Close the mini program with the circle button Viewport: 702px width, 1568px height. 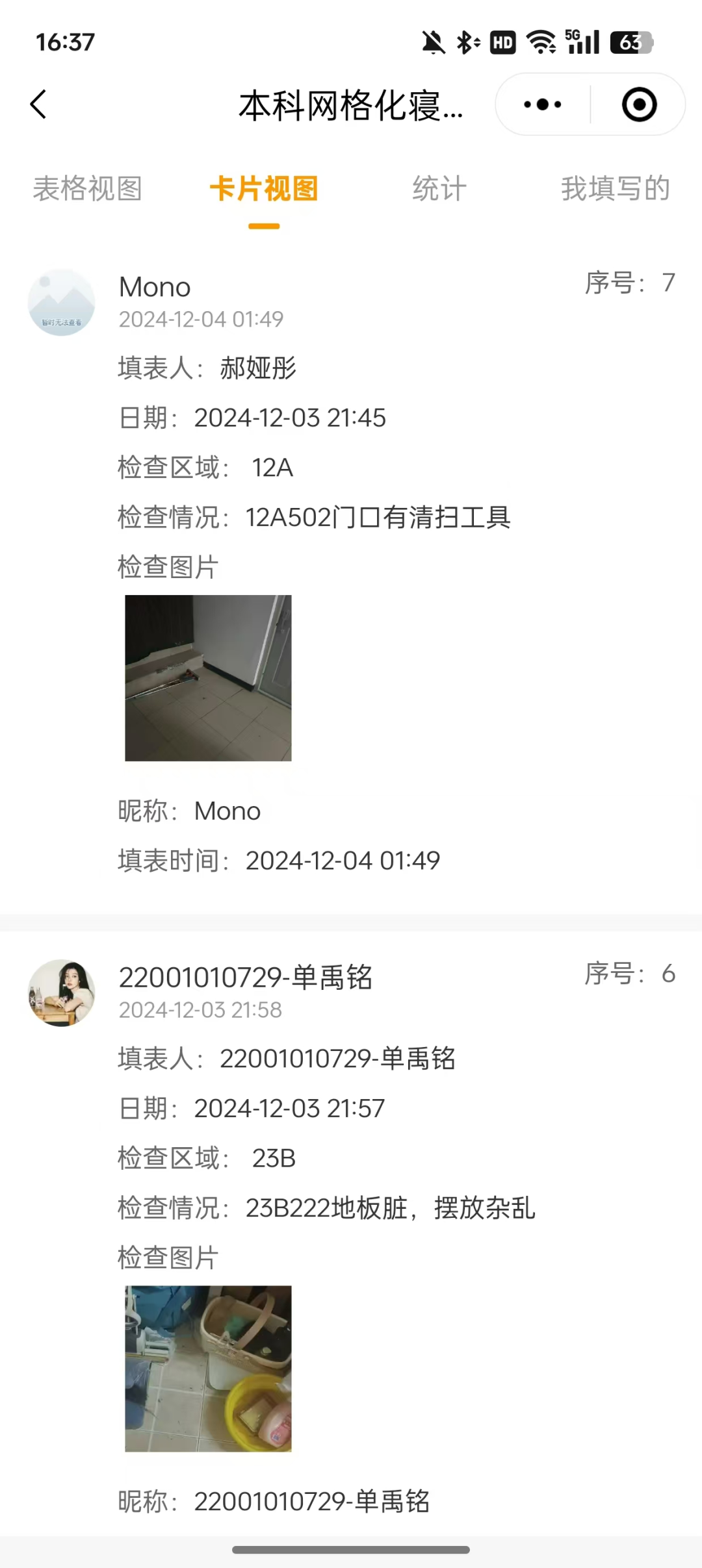[x=639, y=105]
